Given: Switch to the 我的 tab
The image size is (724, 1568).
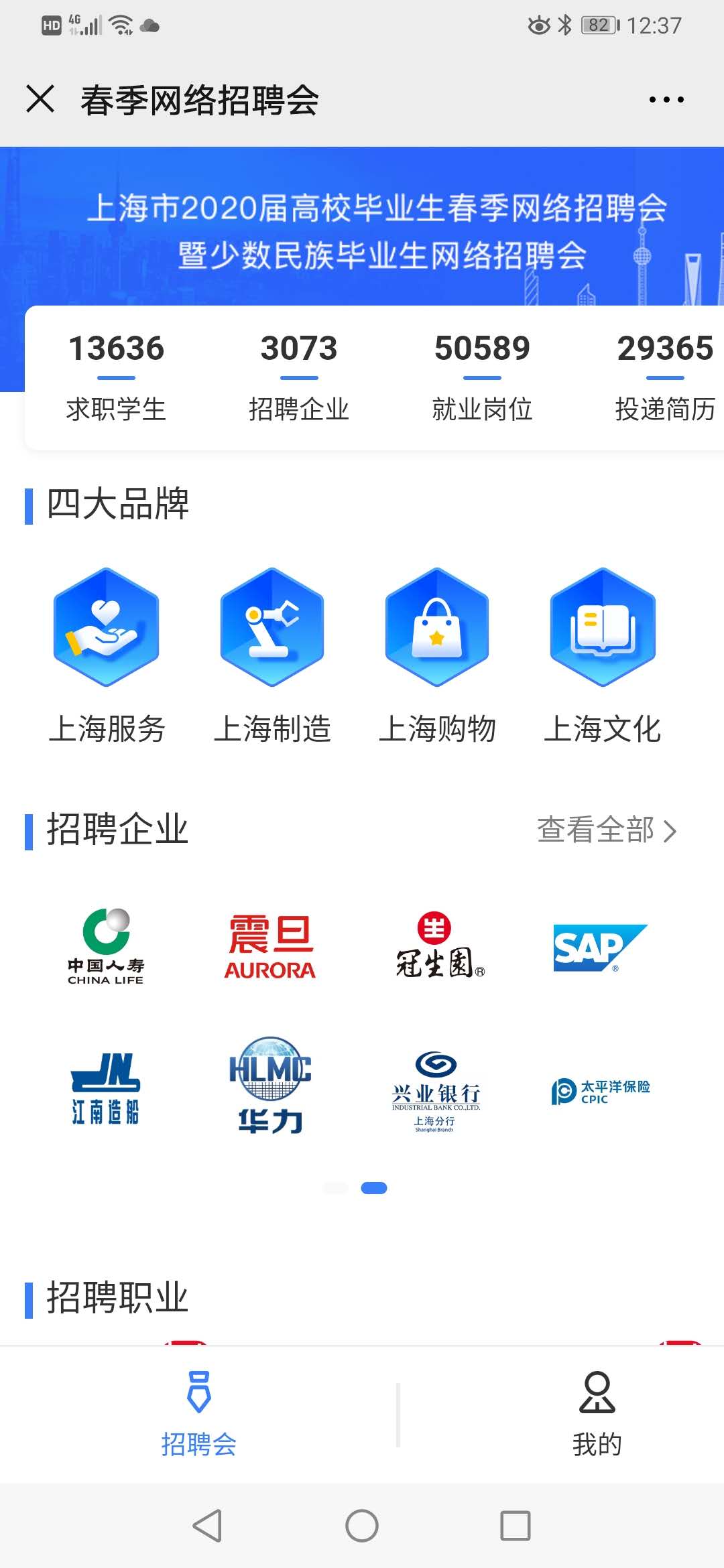Looking at the screenshot, I should point(597,1414).
